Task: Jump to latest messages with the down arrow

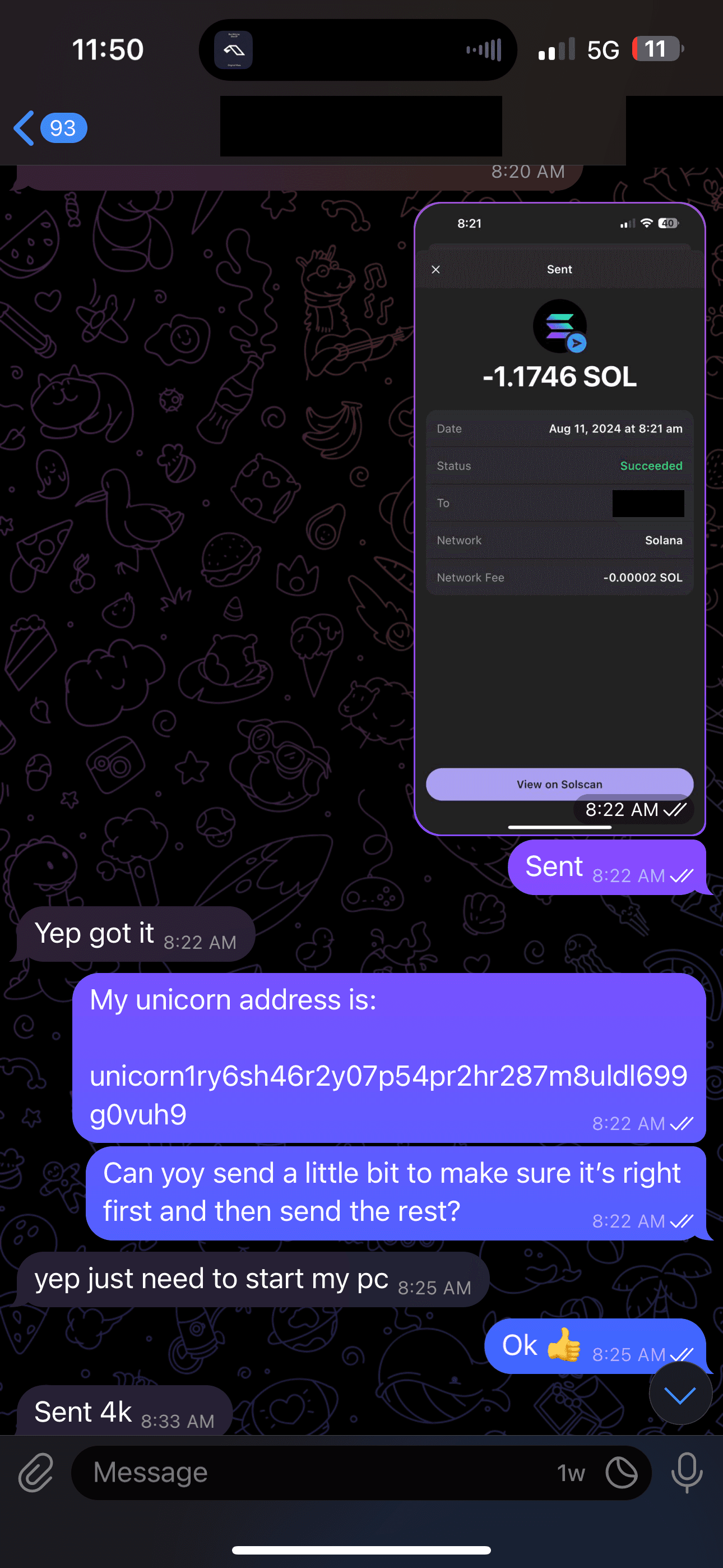Action: click(x=680, y=1393)
